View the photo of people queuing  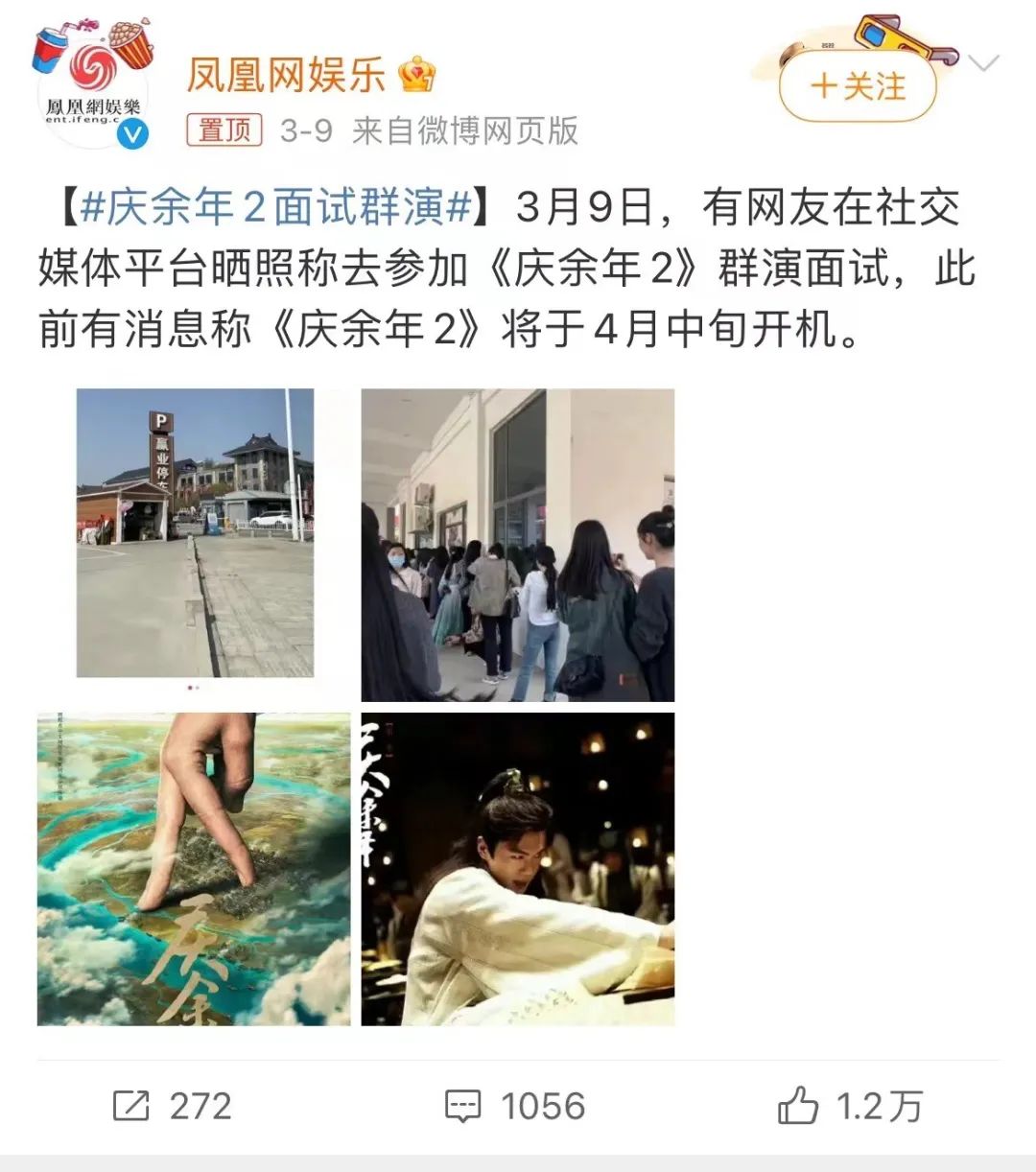[517, 545]
